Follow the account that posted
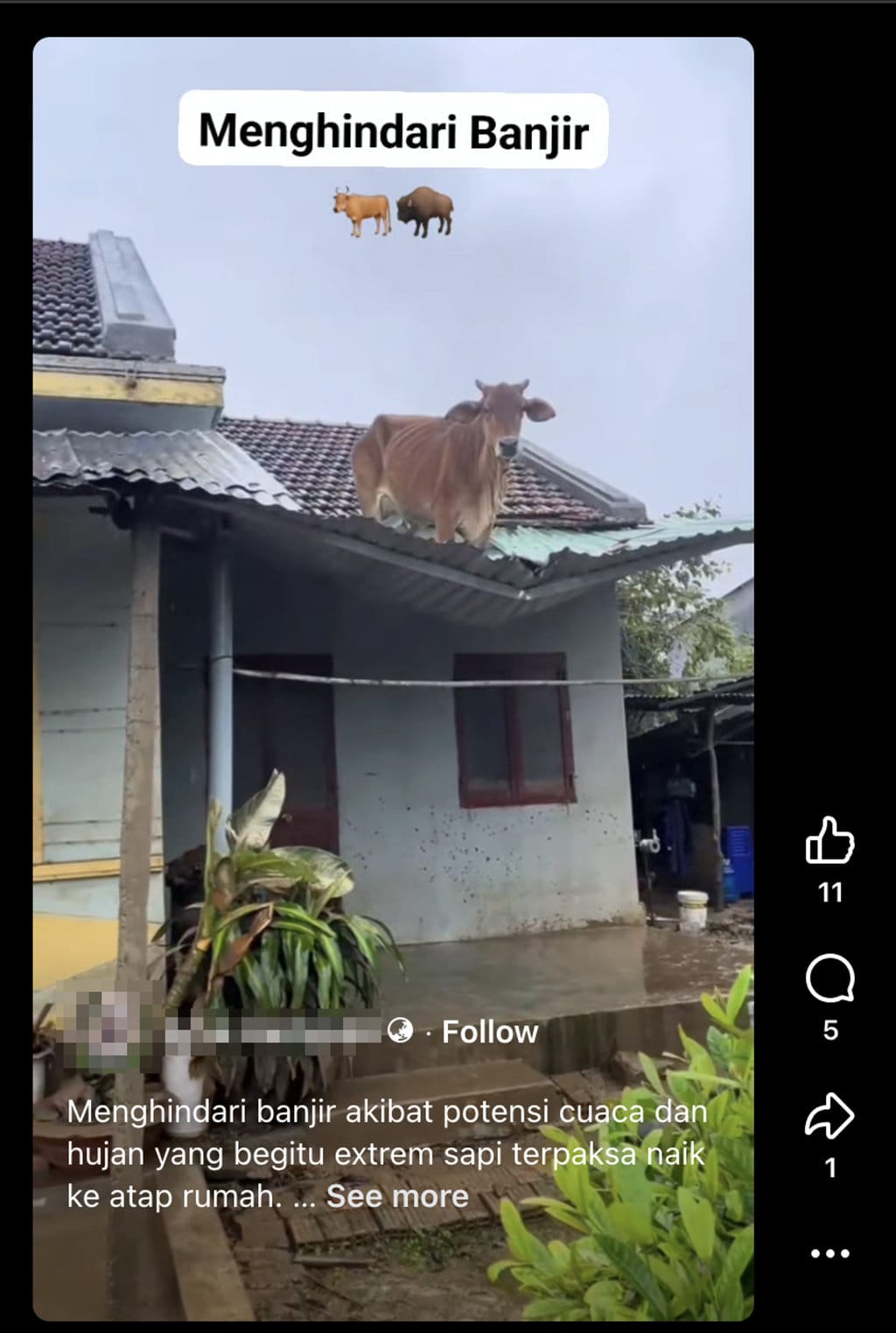Image resolution: width=896 pixels, height=1333 pixels. tap(489, 1032)
